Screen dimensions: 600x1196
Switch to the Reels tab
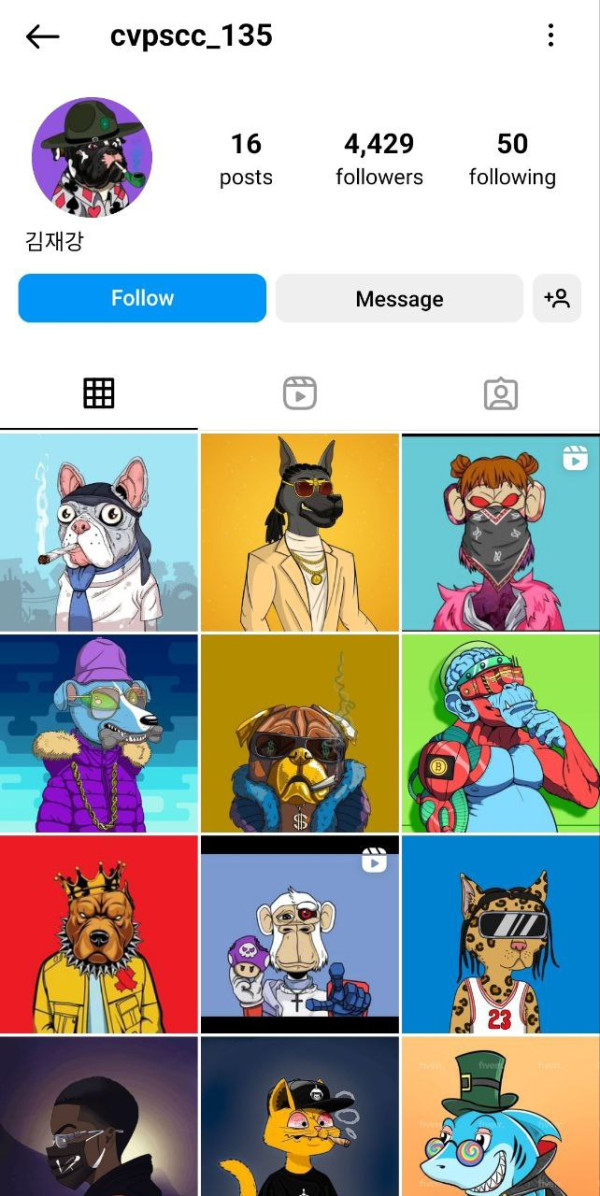(300, 393)
